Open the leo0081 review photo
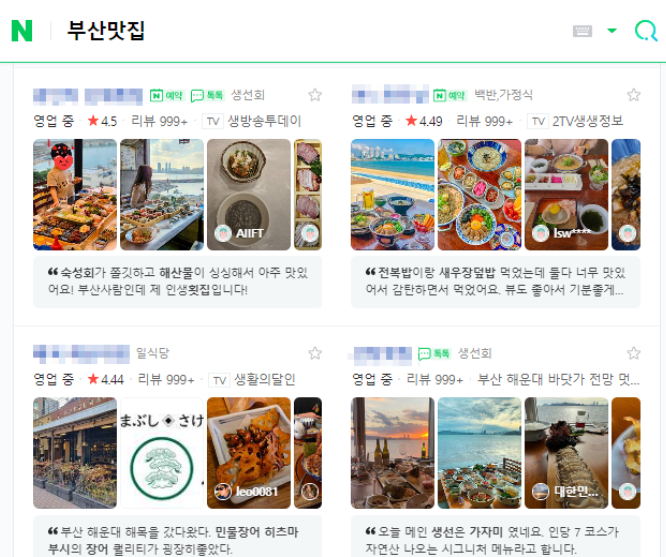666x557 pixels. 249,452
